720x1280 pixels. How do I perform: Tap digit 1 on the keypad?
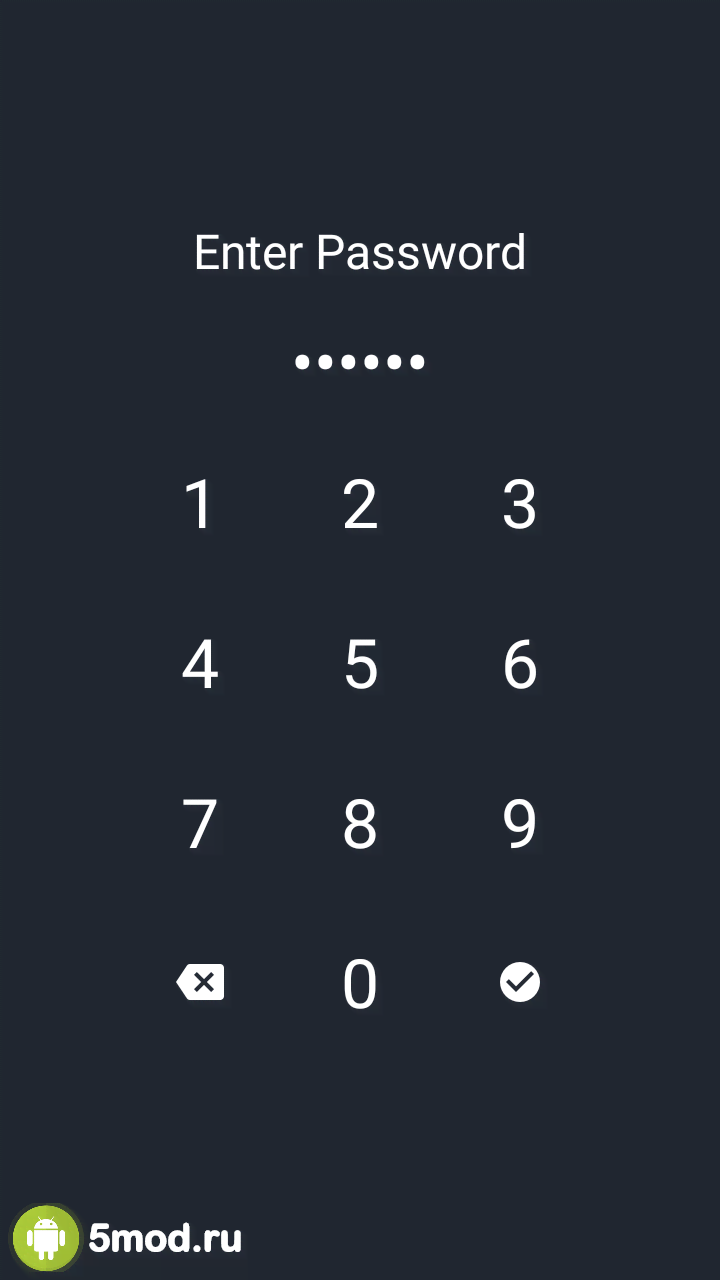(x=200, y=504)
